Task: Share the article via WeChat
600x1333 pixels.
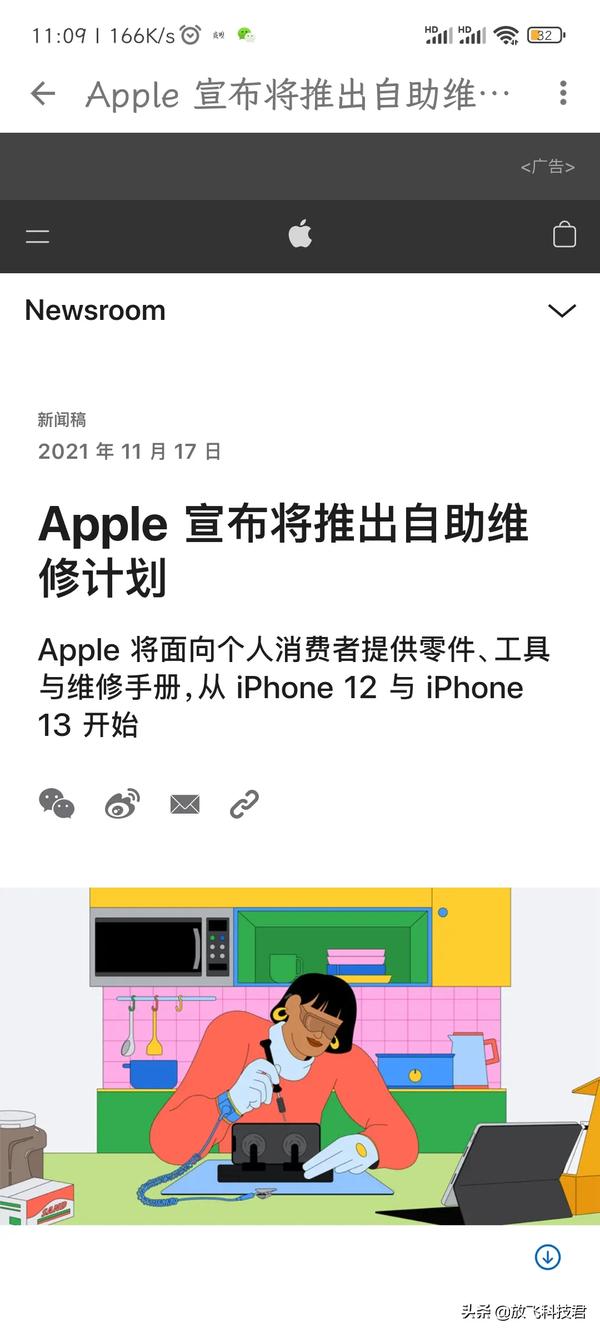Action: [57, 803]
